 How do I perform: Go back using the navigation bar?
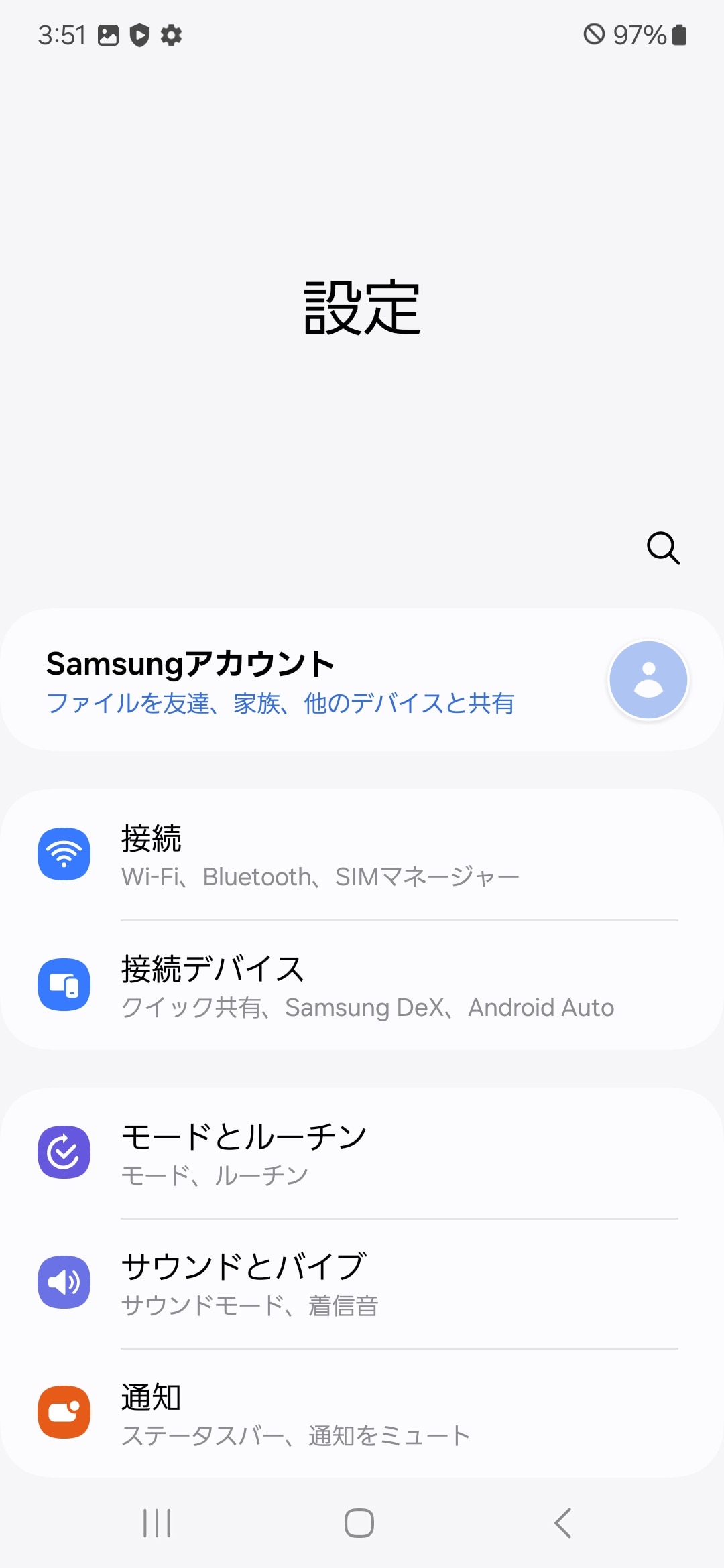(563, 1523)
